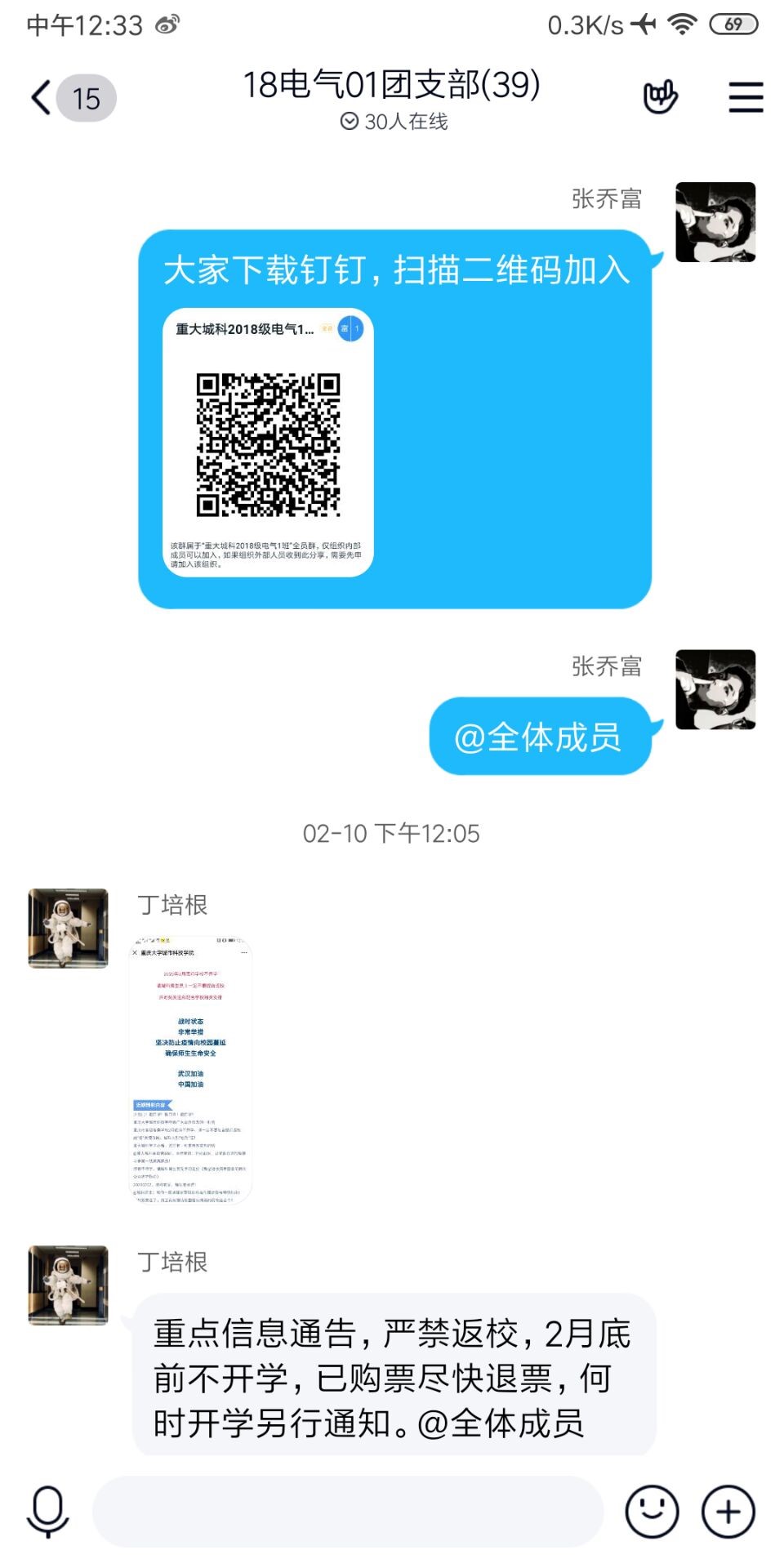Focus the message text field
Screen dimensions: 784x1568
pos(348,1511)
